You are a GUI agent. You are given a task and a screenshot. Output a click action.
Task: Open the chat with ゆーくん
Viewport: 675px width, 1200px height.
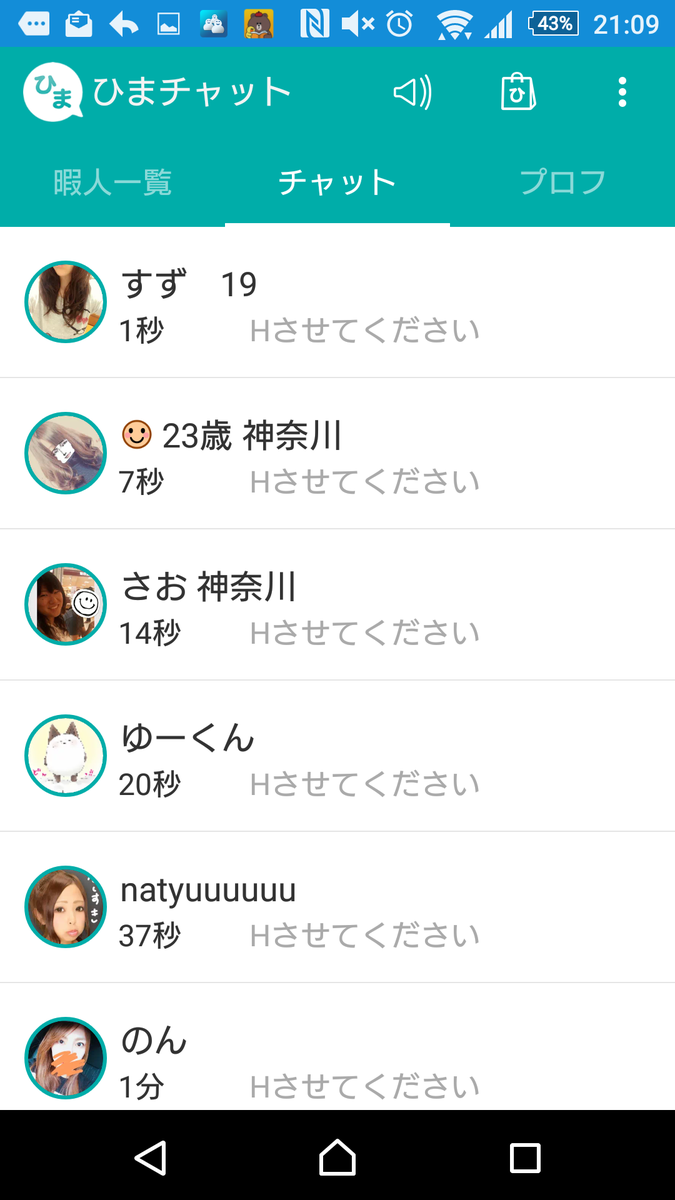(337, 756)
